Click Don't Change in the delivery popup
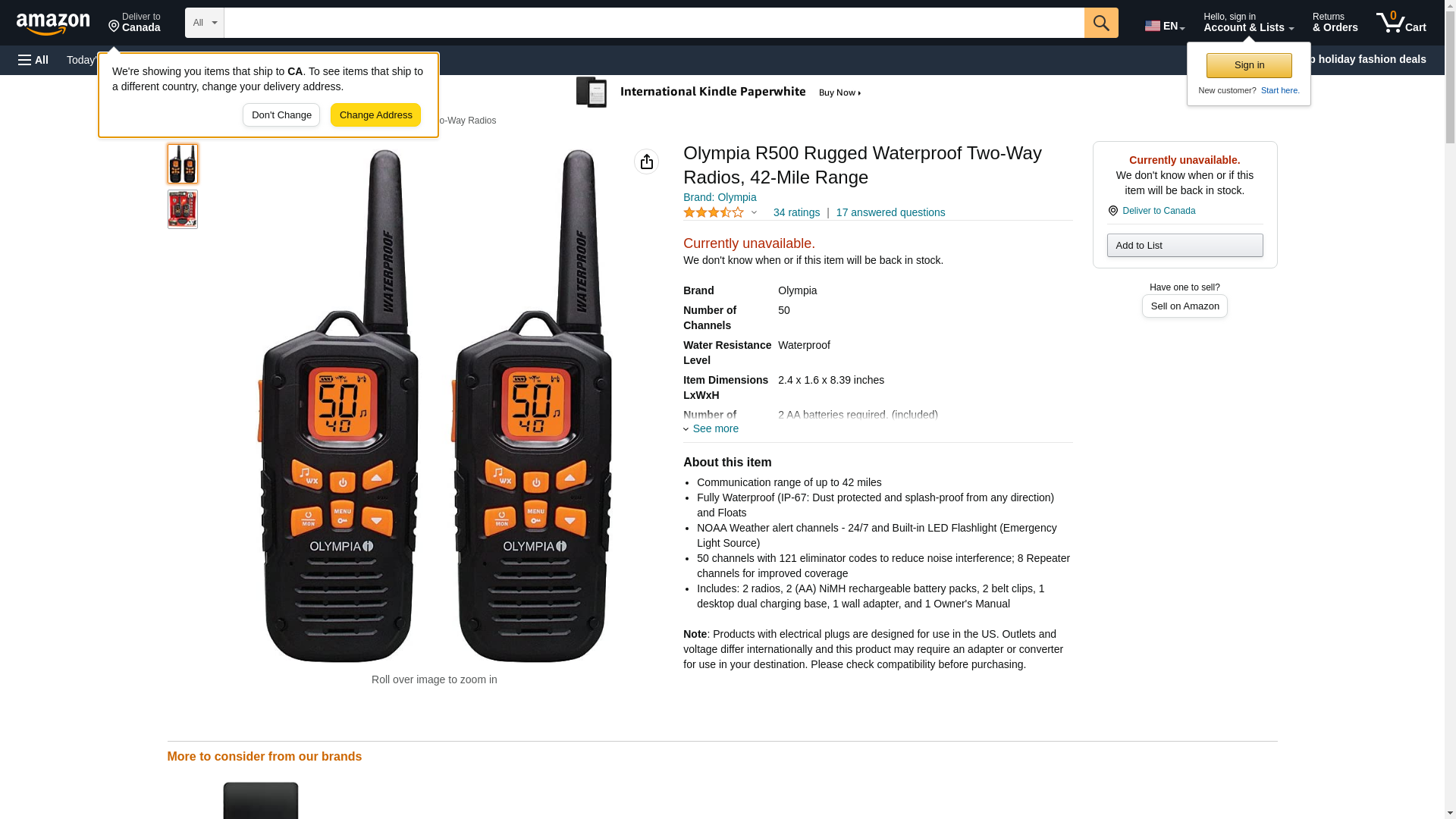 pyautogui.click(x=281, y=115)
